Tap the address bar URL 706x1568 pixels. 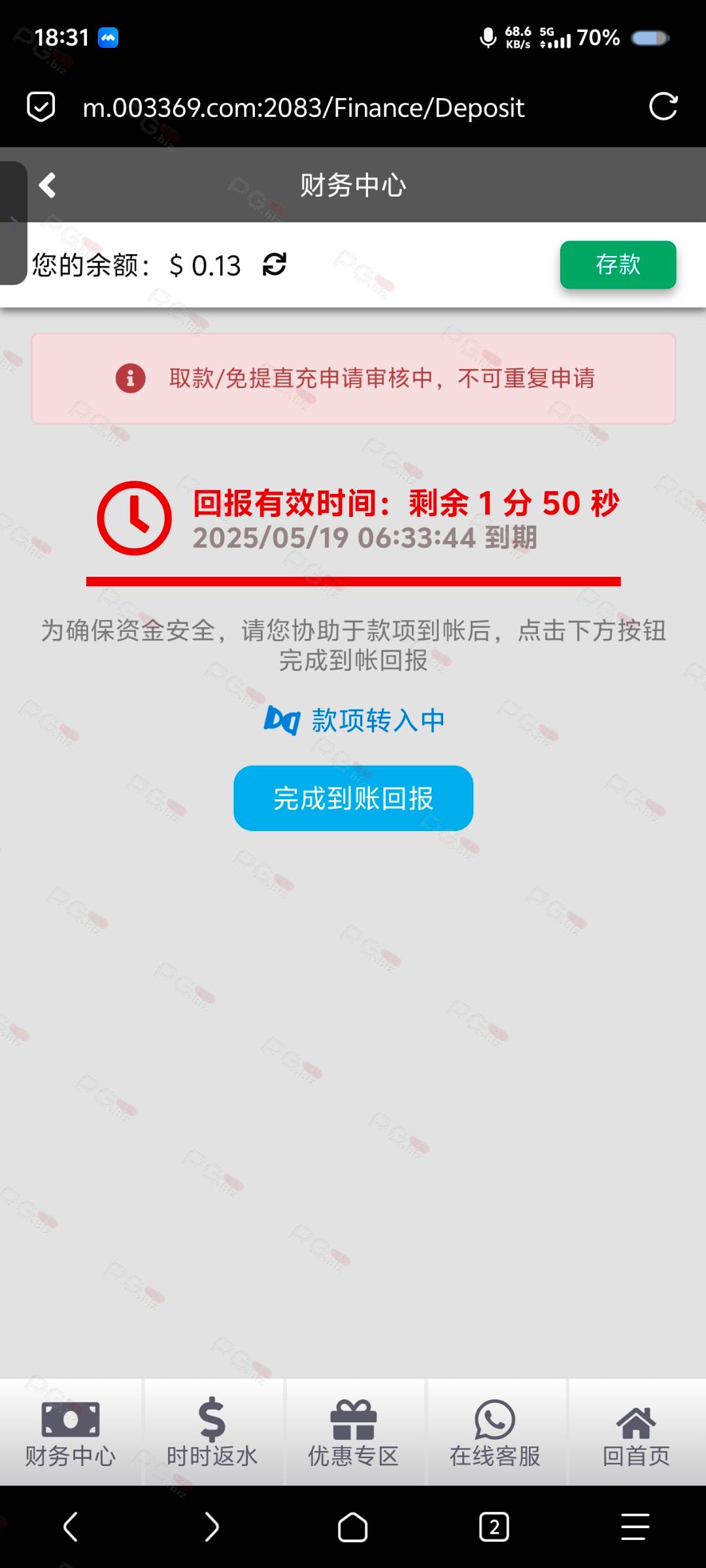(303, 108)
